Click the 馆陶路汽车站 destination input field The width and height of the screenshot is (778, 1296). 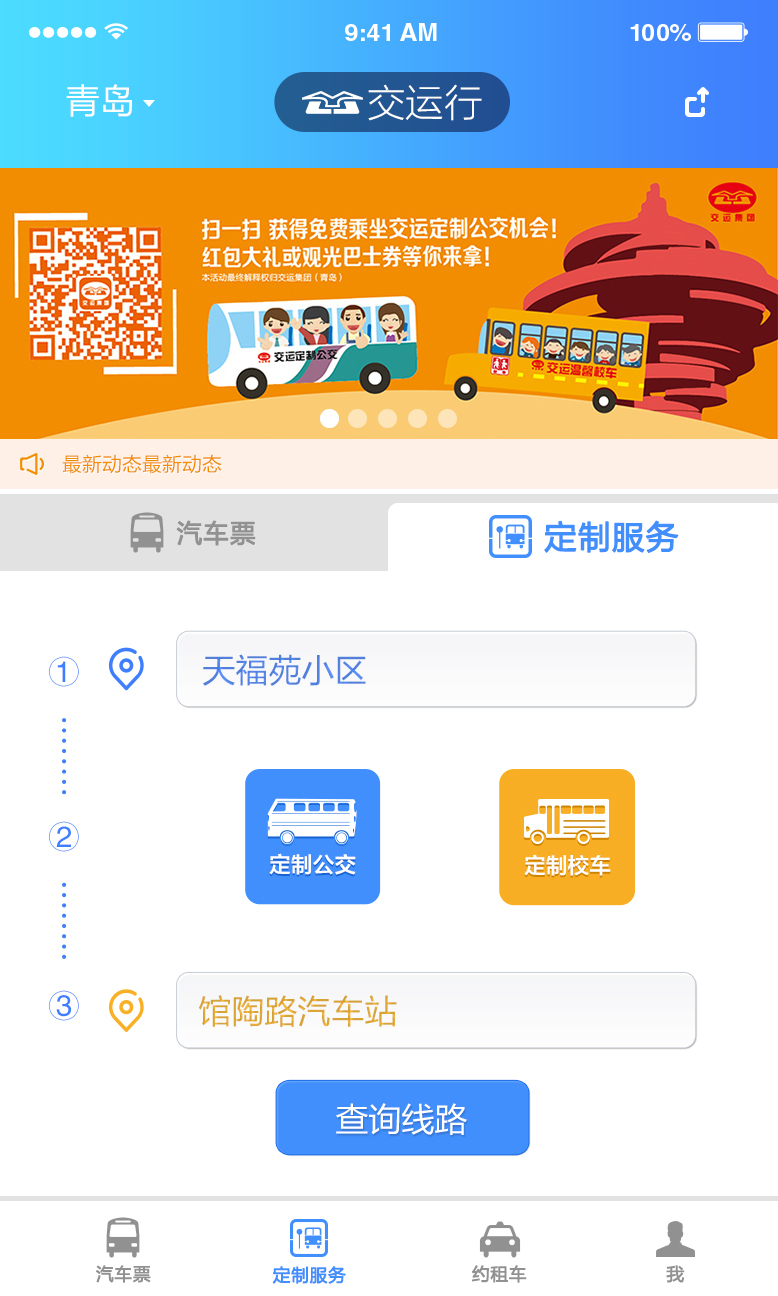coord(436,1010)
